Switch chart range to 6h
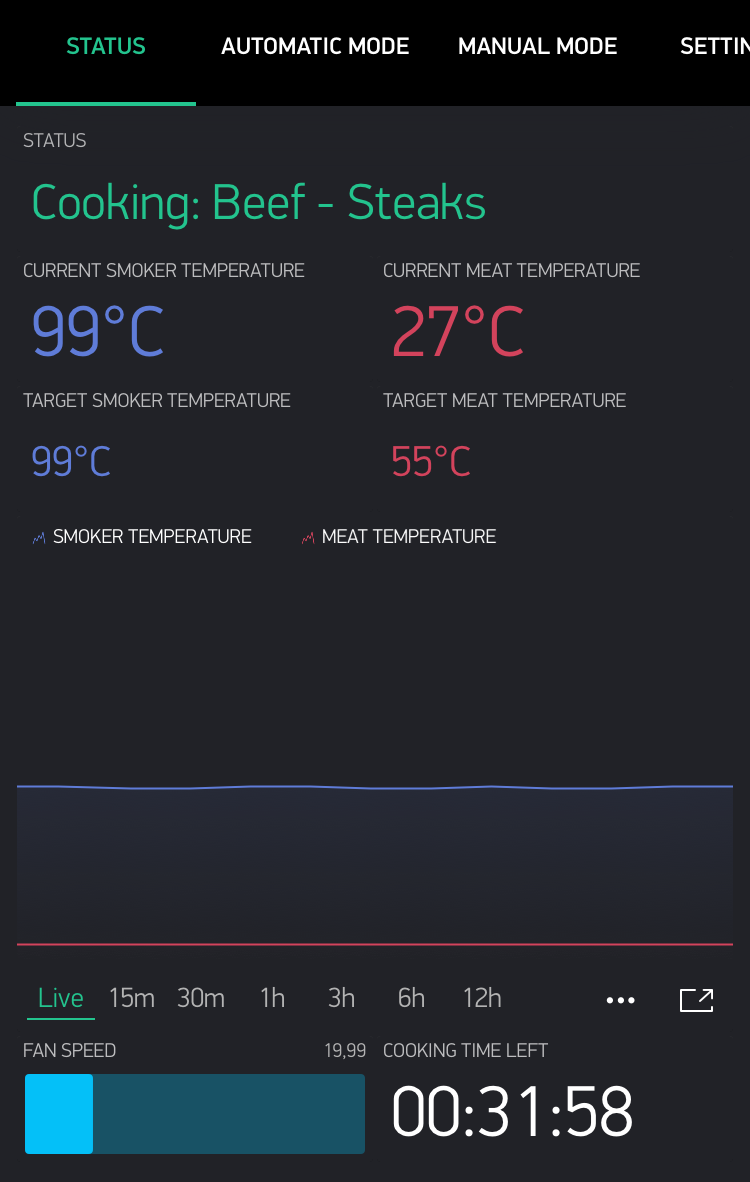 [411, 998]
